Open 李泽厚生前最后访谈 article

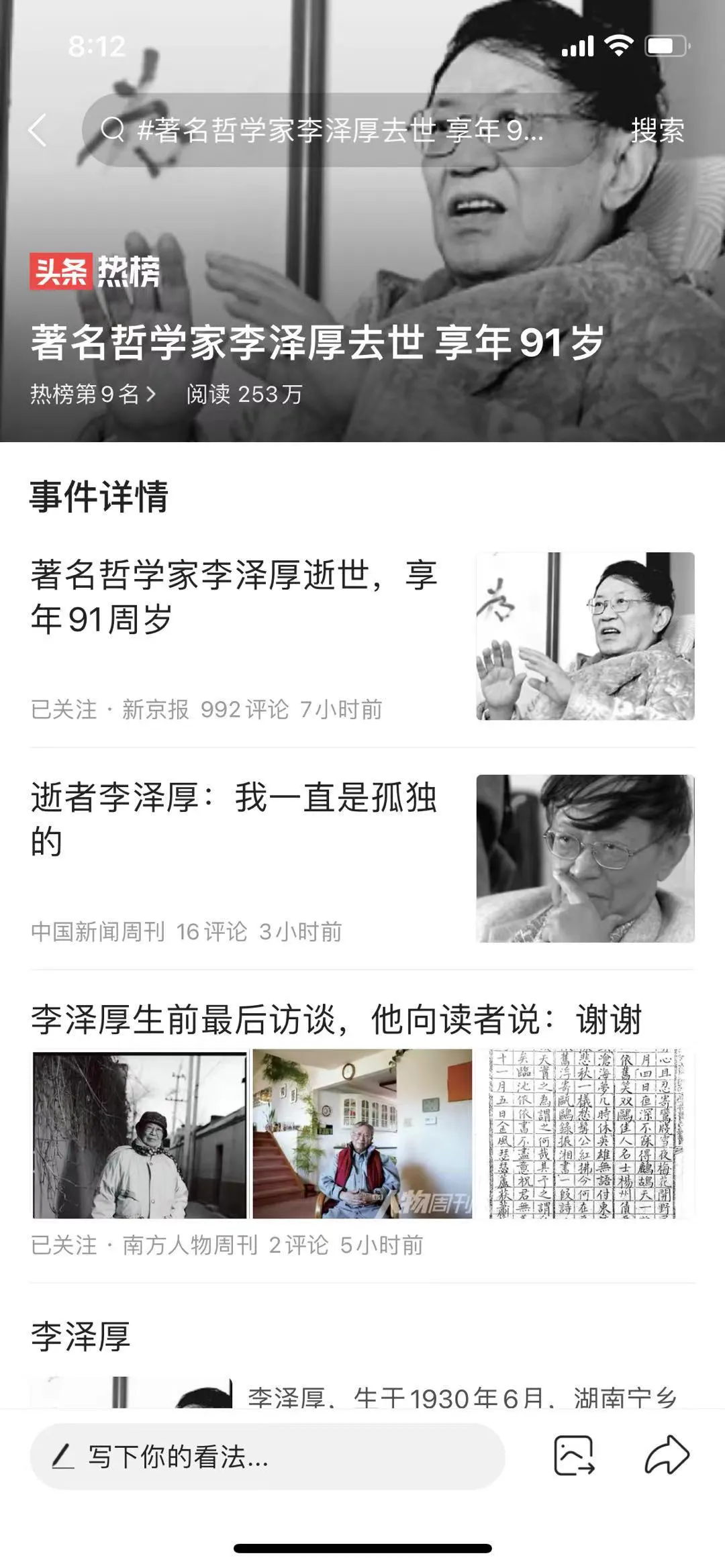click(x=336, y=1020)
